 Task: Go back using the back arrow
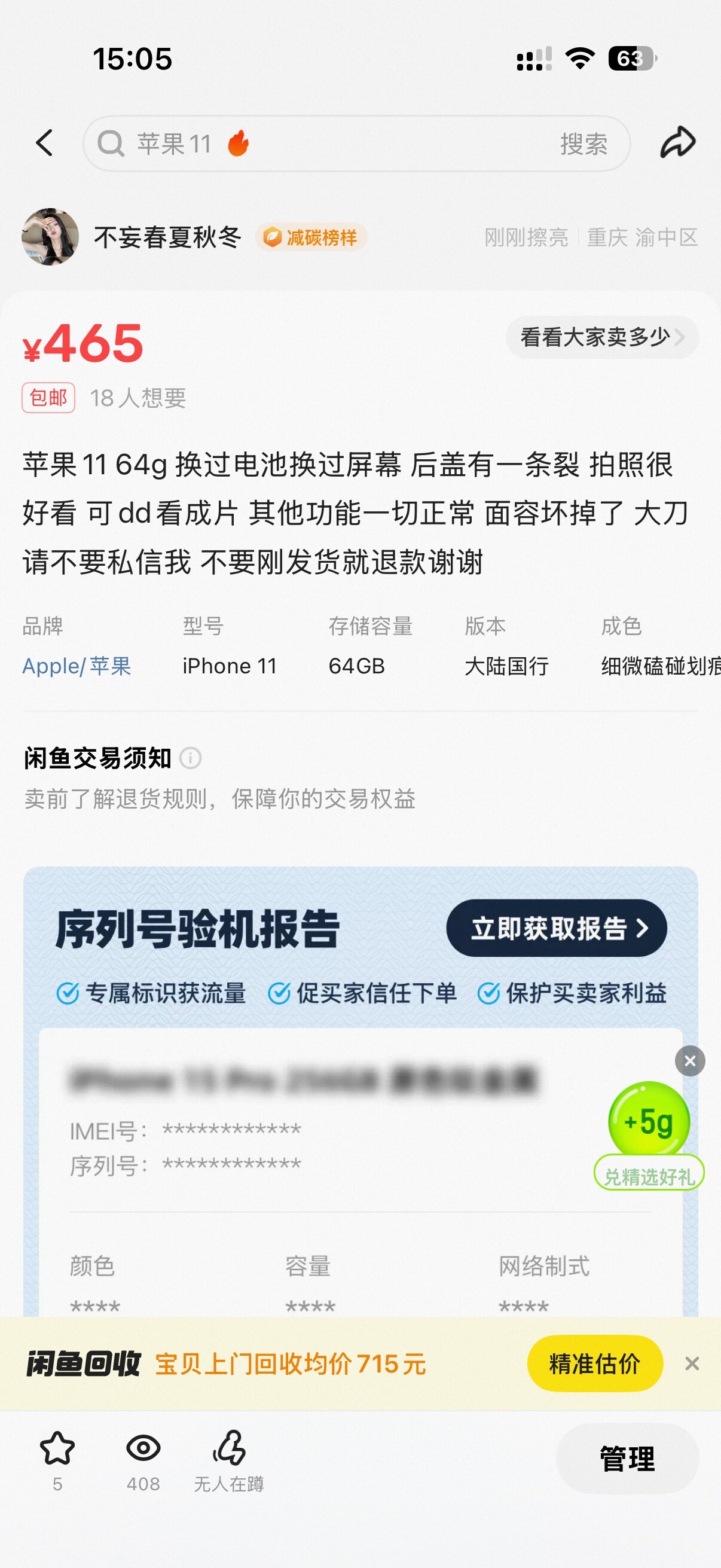[44, 144]
